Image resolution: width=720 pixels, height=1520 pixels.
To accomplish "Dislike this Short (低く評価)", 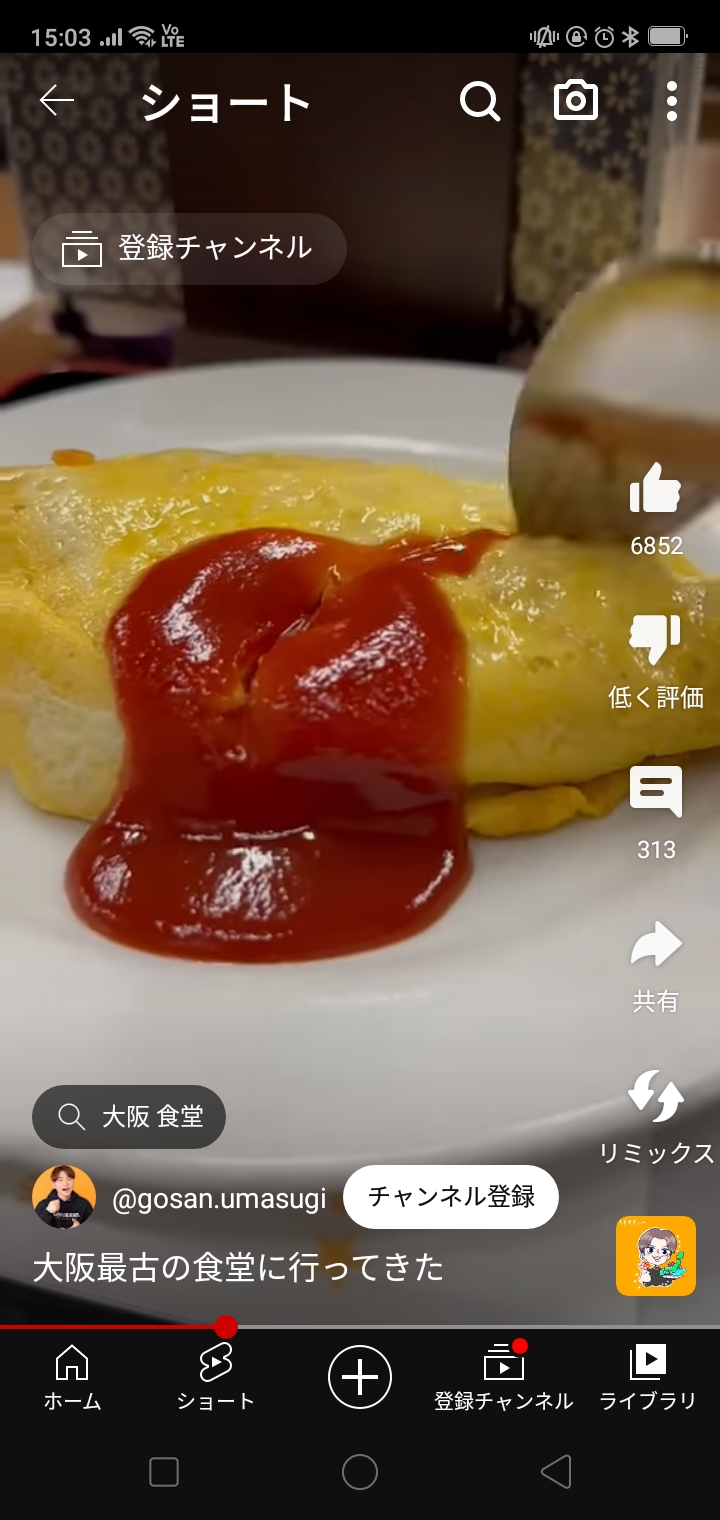I will pyautogui.click(x=656, y=641).
